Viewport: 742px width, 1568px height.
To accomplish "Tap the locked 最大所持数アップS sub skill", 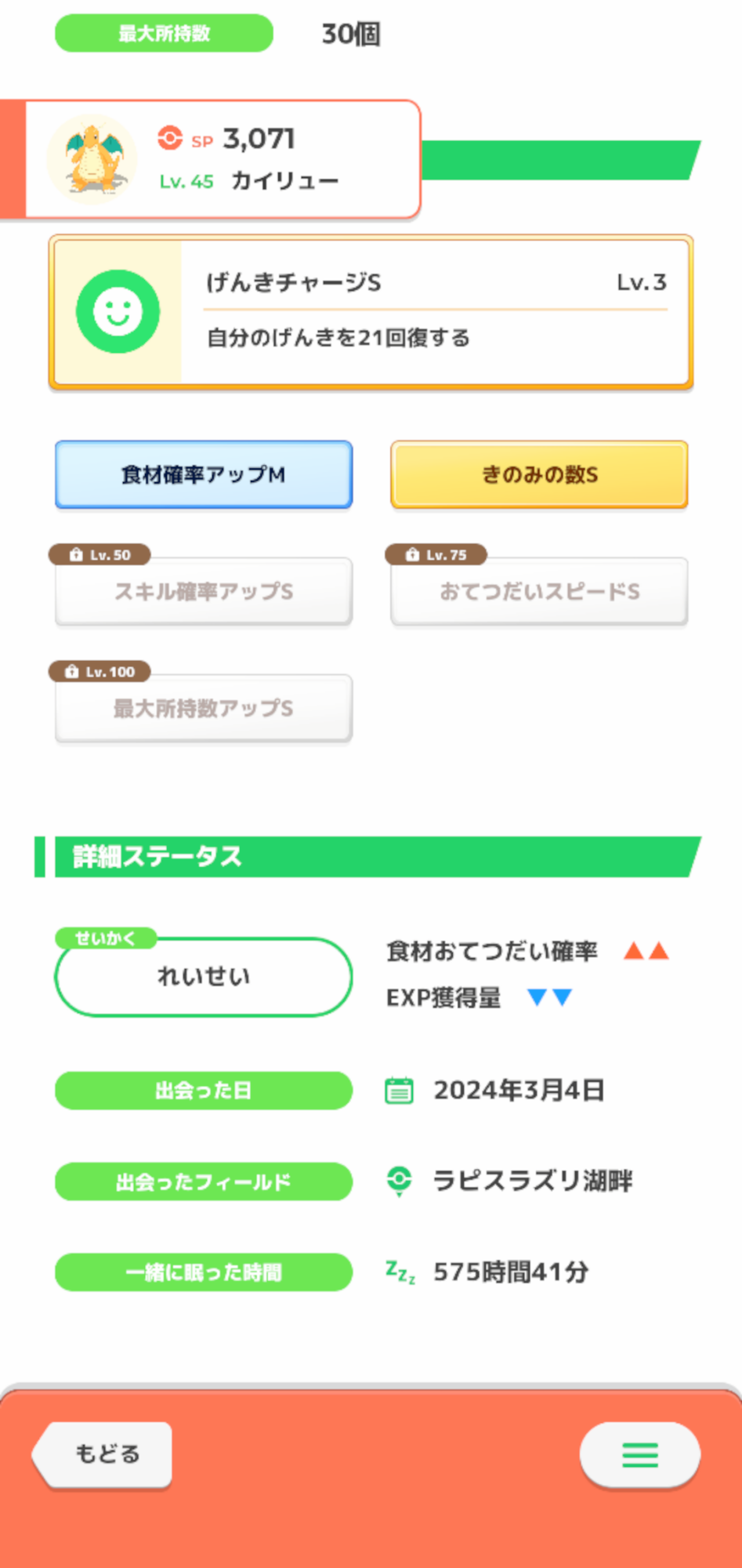I will coord(204,708).
